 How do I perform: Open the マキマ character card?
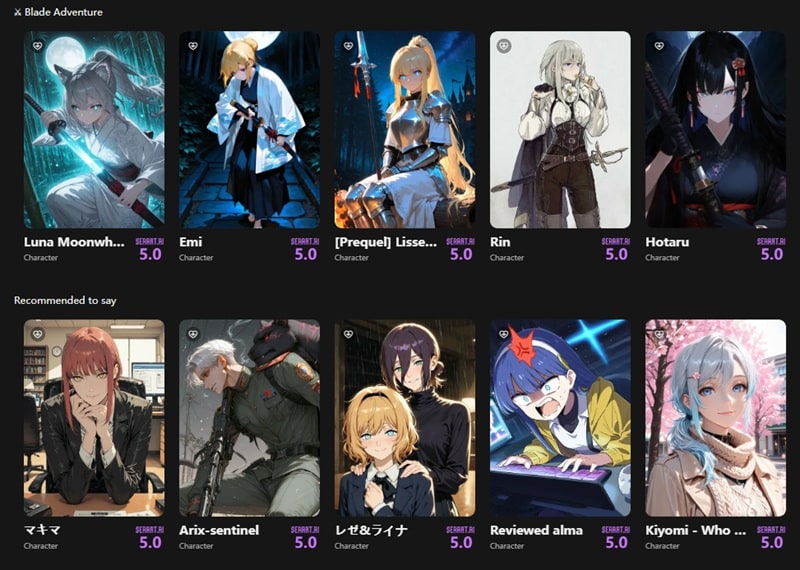point(94,418)
